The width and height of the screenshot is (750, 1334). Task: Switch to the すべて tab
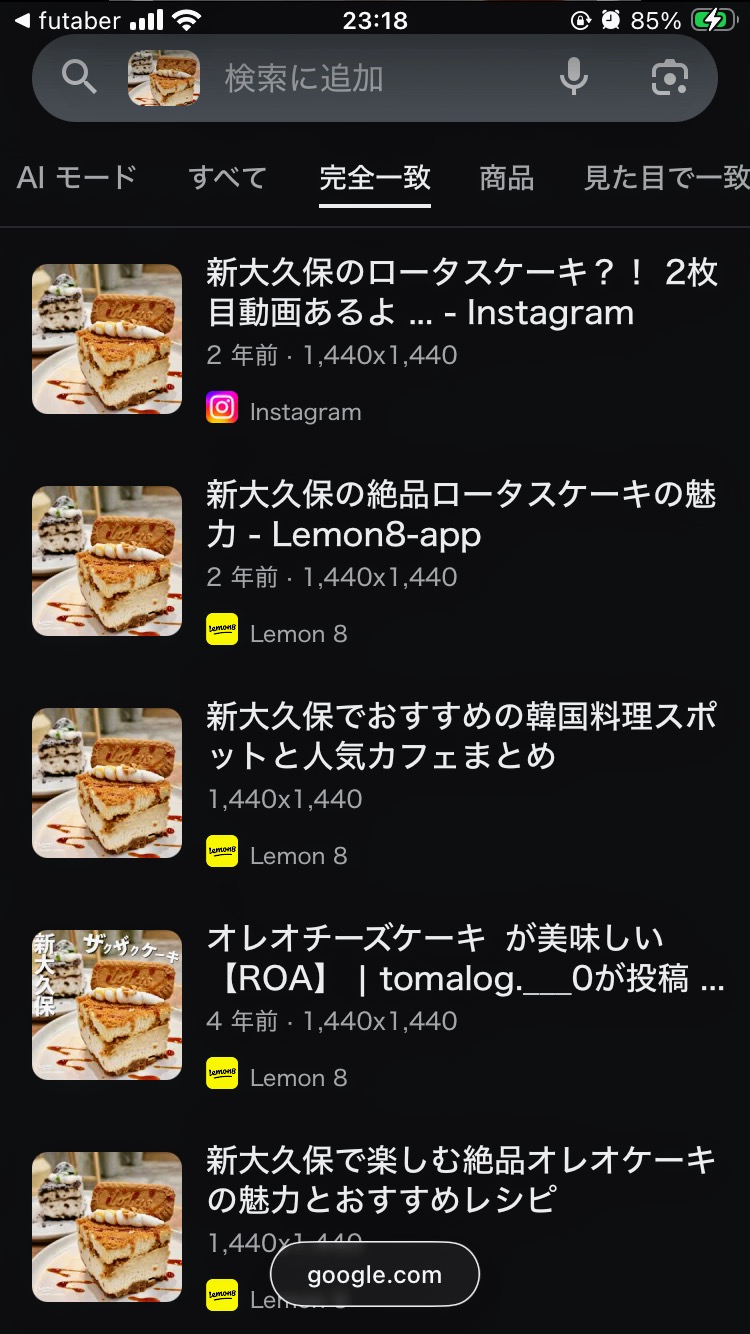point(228,178)
